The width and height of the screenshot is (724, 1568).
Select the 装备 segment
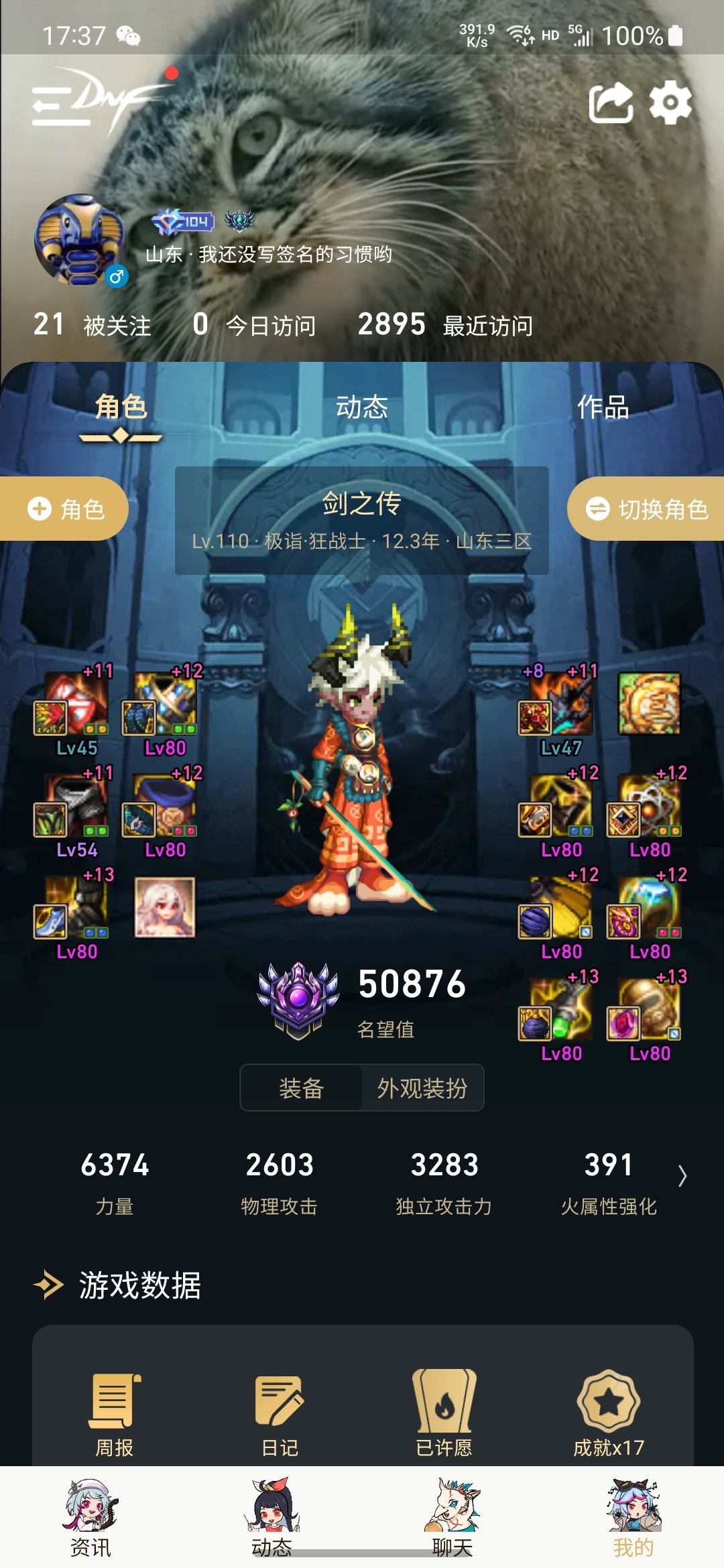click(x=301, y=1088)
